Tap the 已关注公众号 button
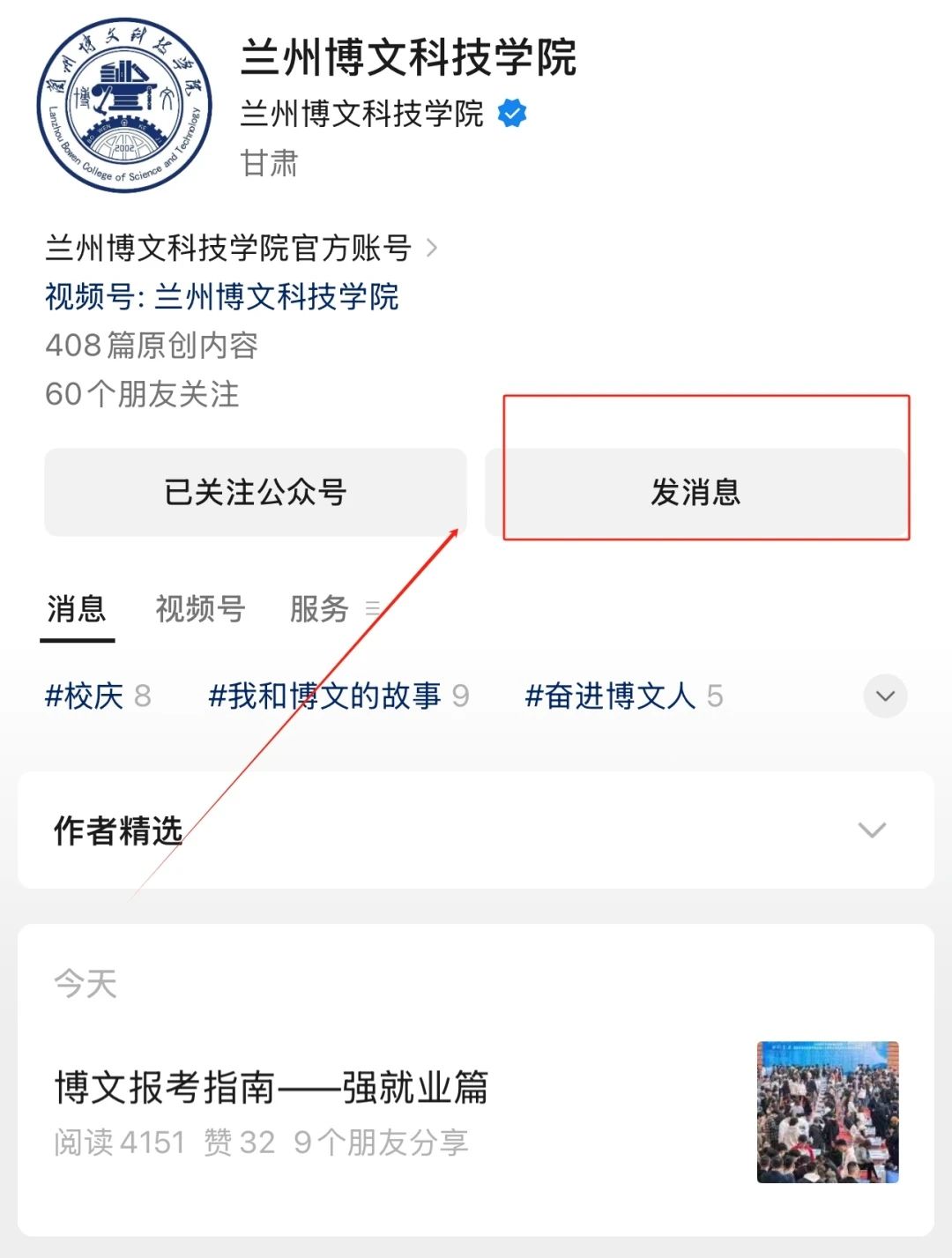The height and width of the screenshot is (1258, 952). click(x=255, y=492)
